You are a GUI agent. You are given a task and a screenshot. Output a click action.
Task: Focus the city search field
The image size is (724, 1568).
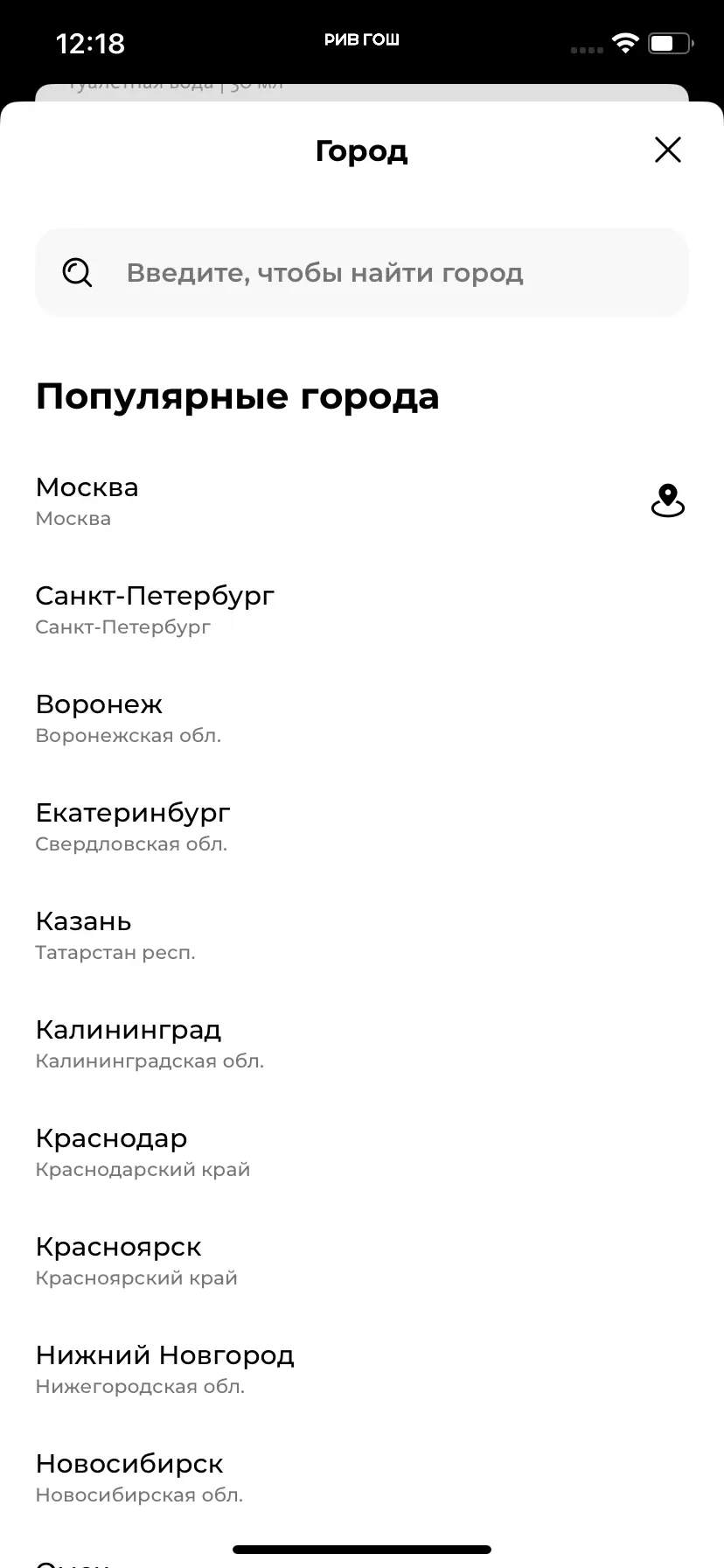tap(362, 273)
